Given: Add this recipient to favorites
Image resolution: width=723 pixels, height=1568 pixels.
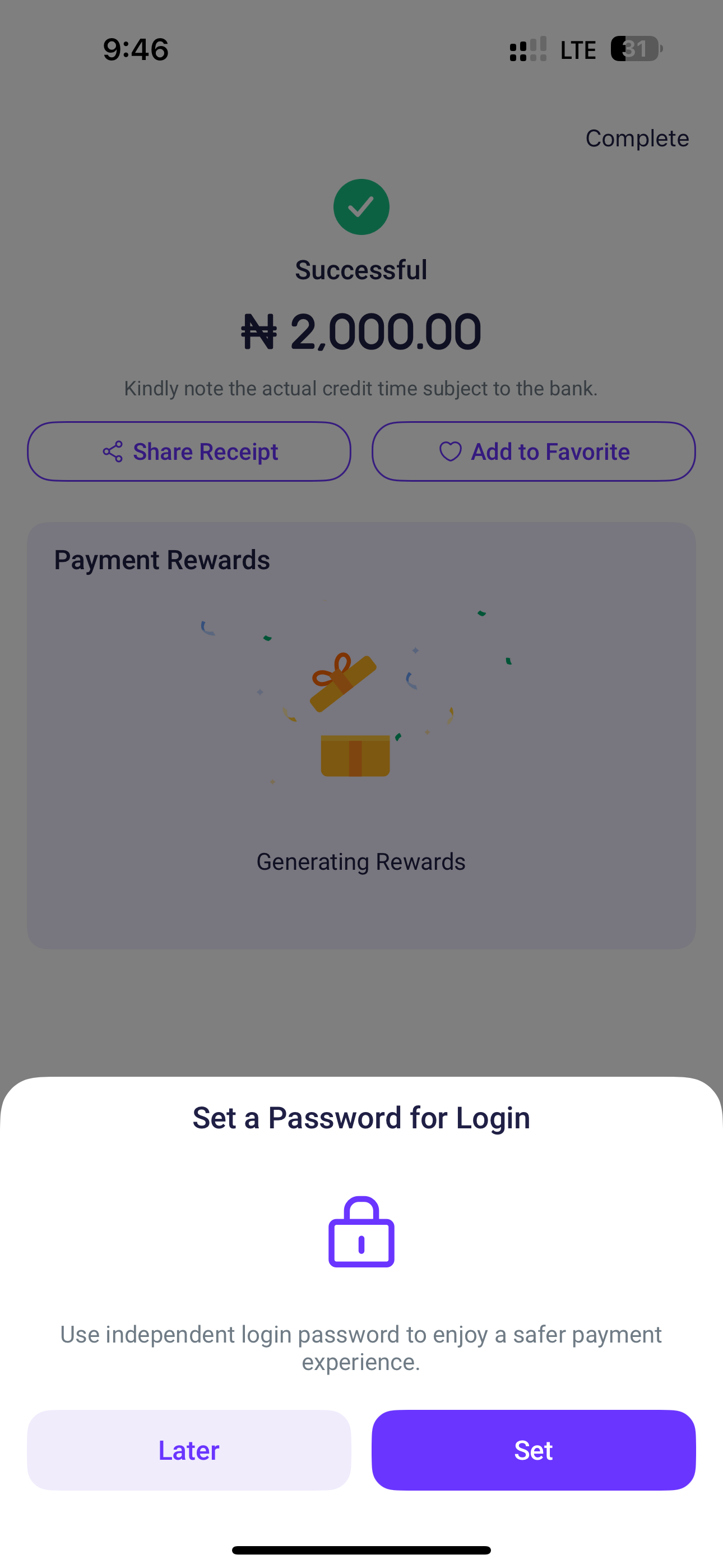Looking at the screenshot, I should (x=533, y=451).
